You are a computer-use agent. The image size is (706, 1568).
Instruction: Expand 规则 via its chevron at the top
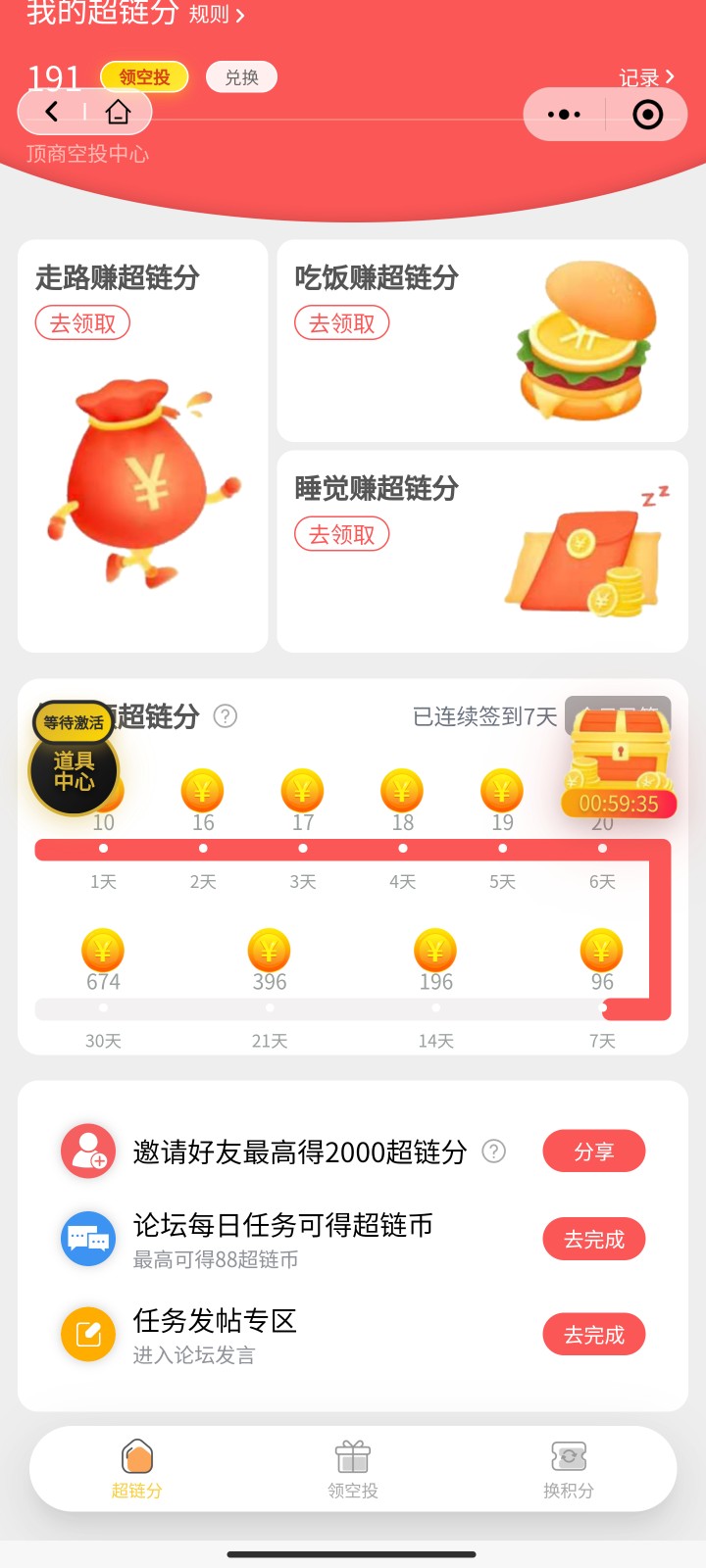(x=218, y=15)
